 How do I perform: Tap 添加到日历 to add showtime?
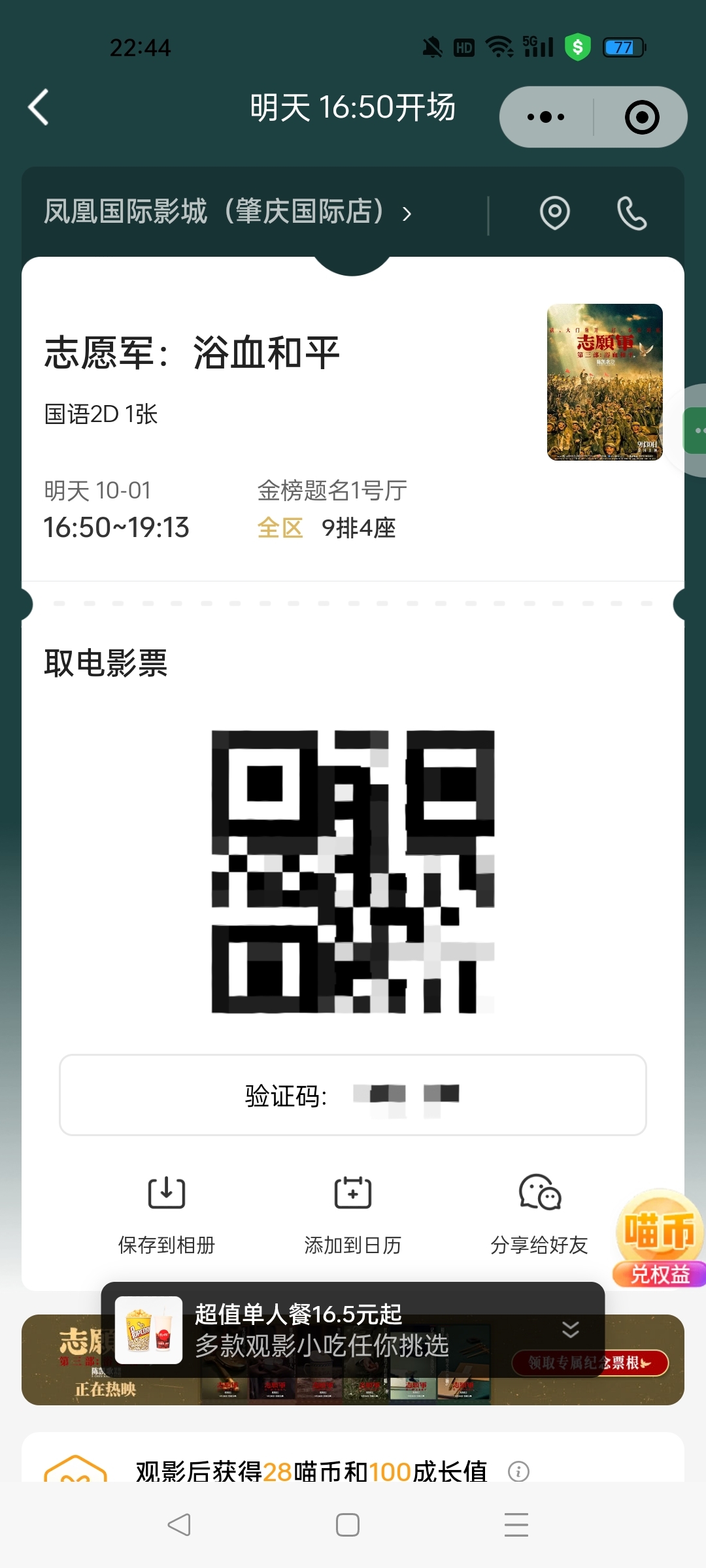pyautogui.click(x=353, y=1215)
